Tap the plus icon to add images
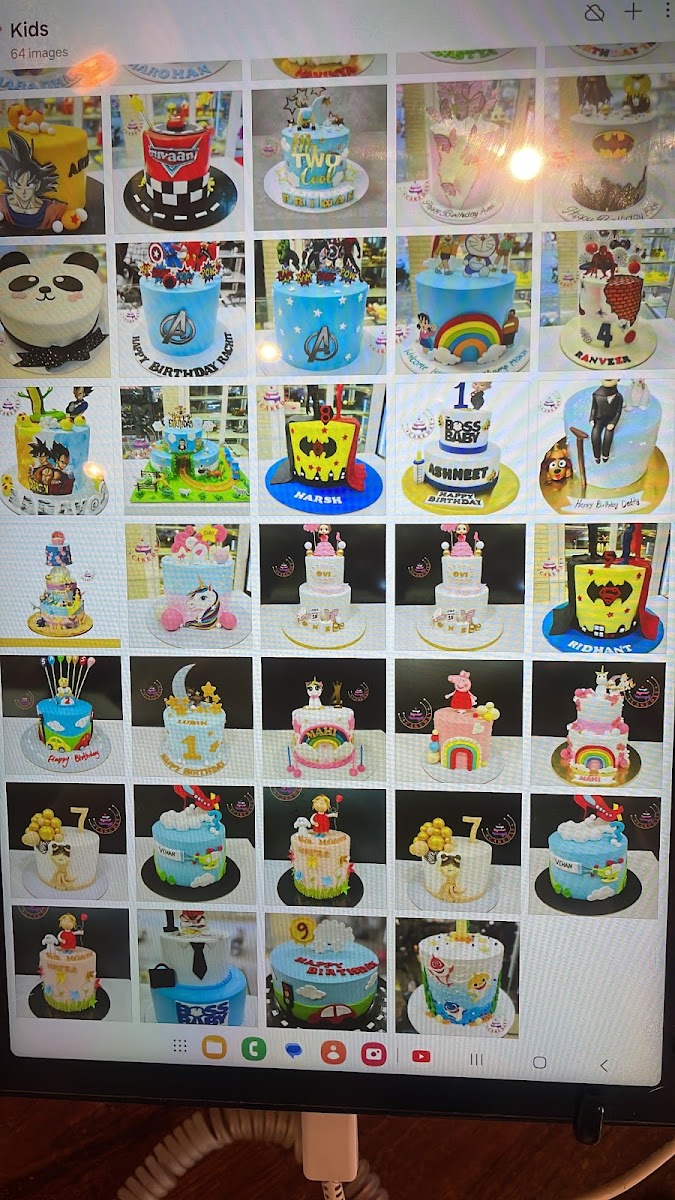Viewport: 675px width, 1200px height. click(633, 12)
